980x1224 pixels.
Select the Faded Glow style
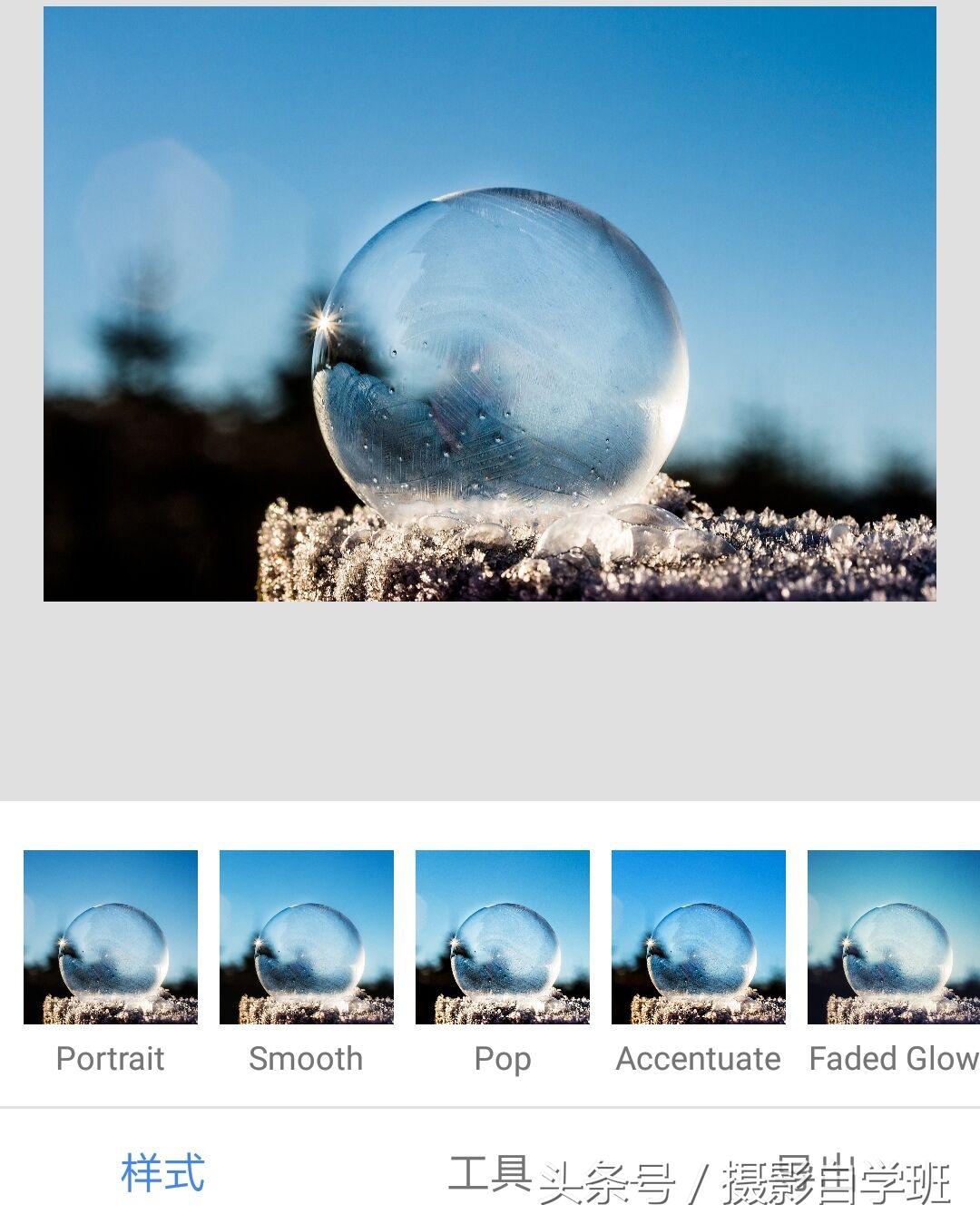[x=893, y=937]
